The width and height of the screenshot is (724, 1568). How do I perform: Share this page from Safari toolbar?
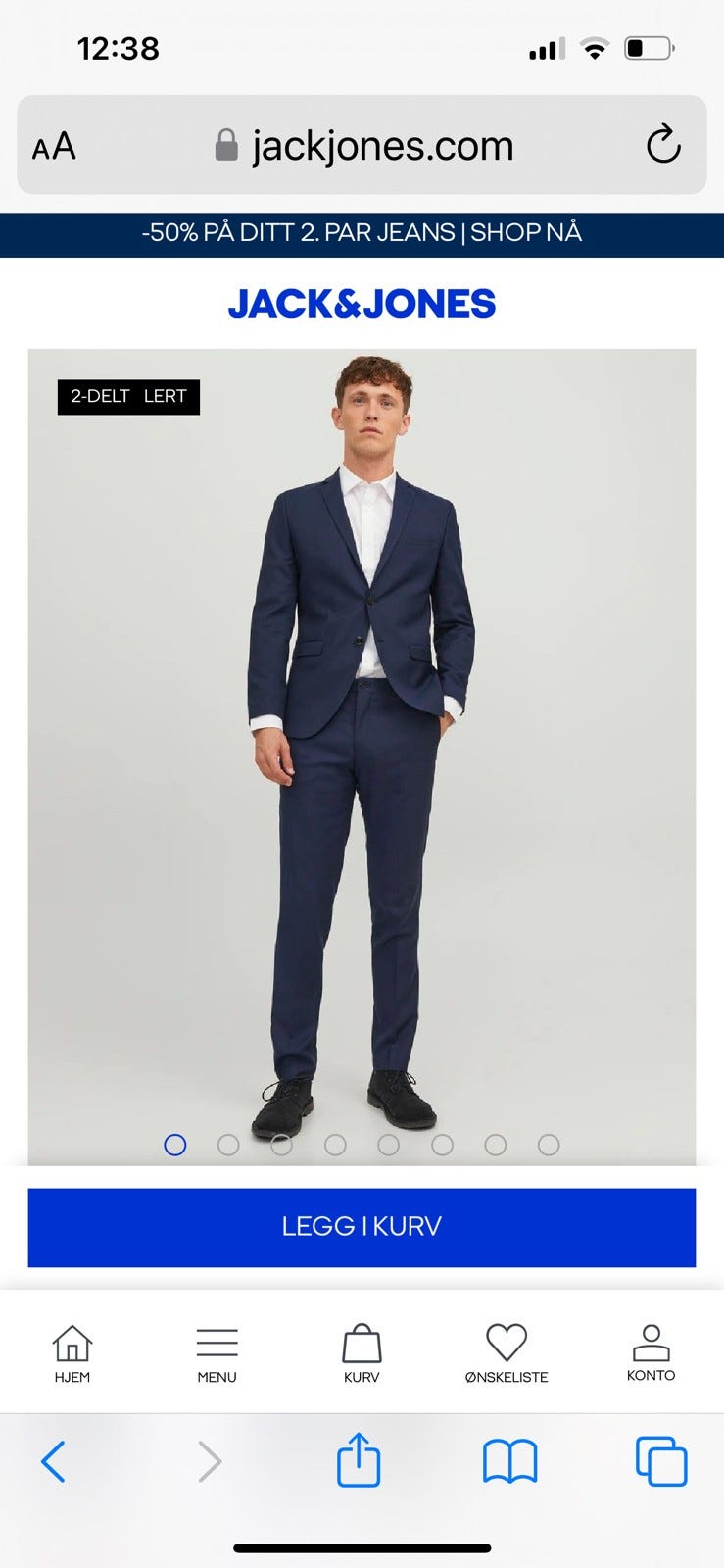[359, 1460]
